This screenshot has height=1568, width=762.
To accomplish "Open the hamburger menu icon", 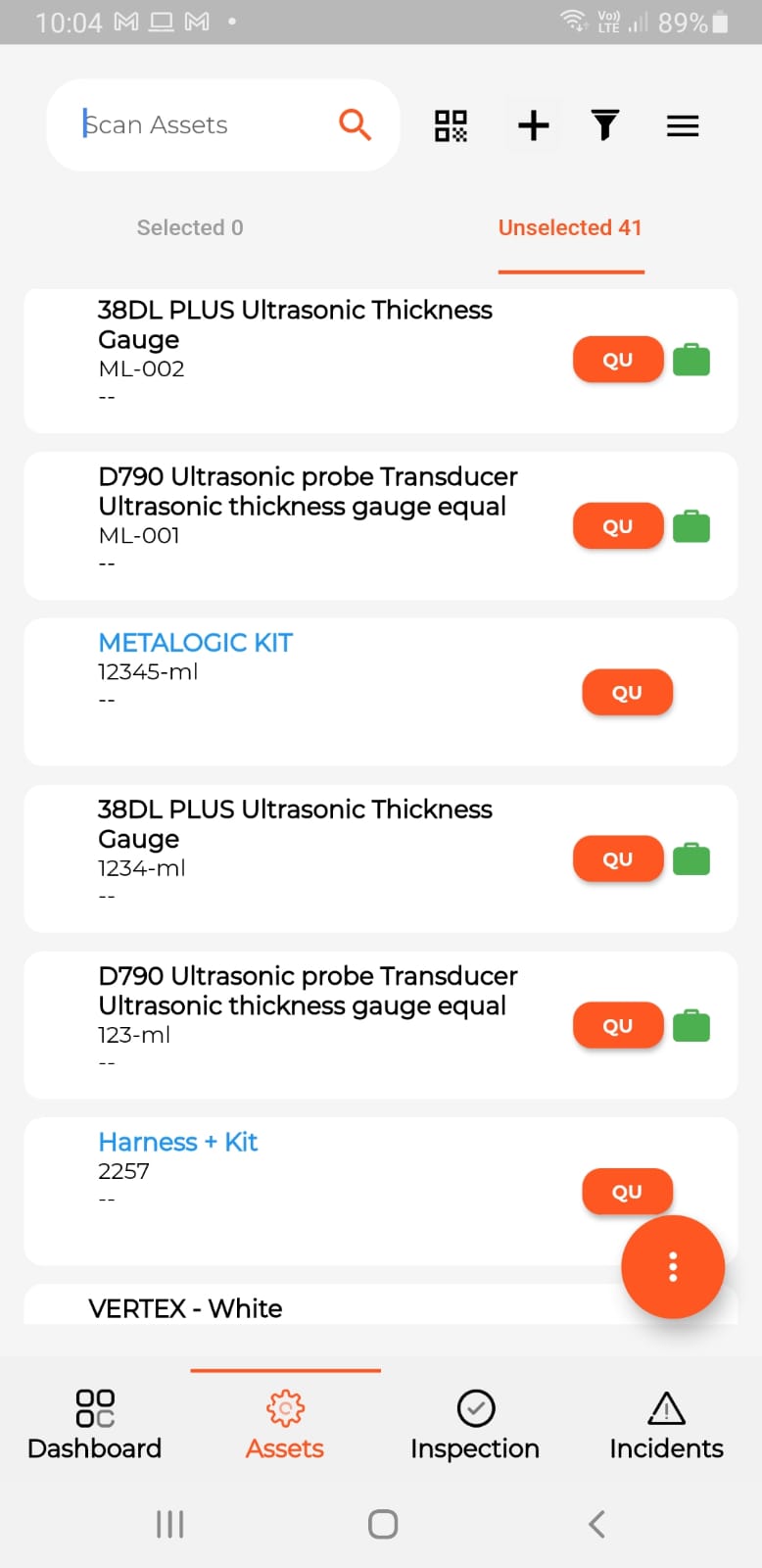I will pos(682,124).
